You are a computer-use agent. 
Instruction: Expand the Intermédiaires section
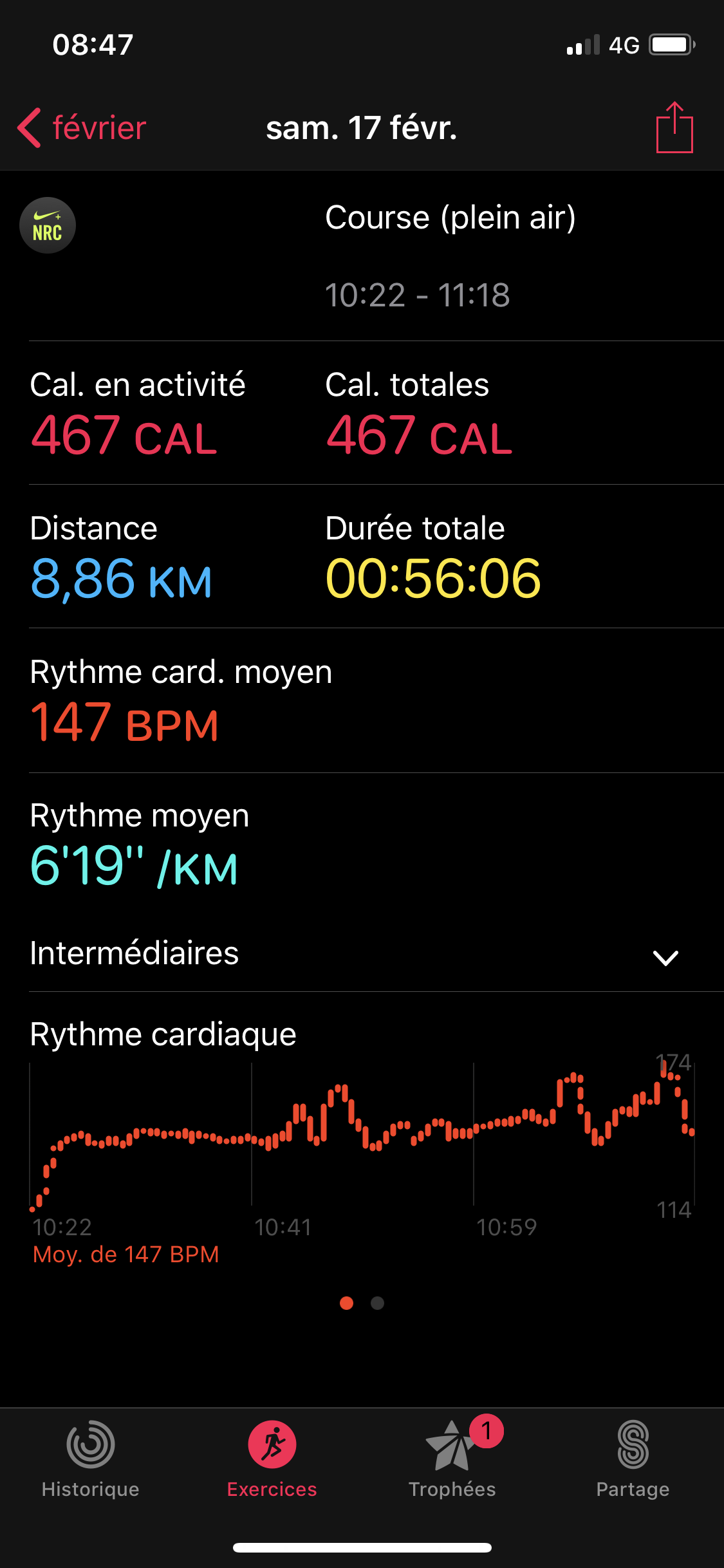coord(665,957)
